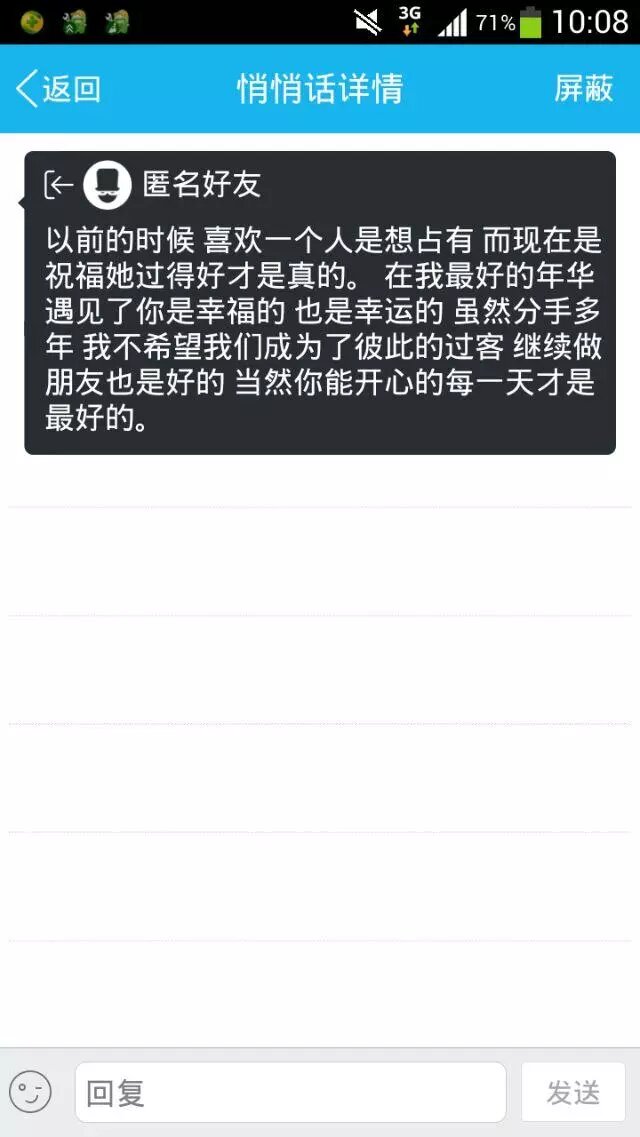Block this sender with 屏蔽
640x1137 pixels.
[583, 89]
